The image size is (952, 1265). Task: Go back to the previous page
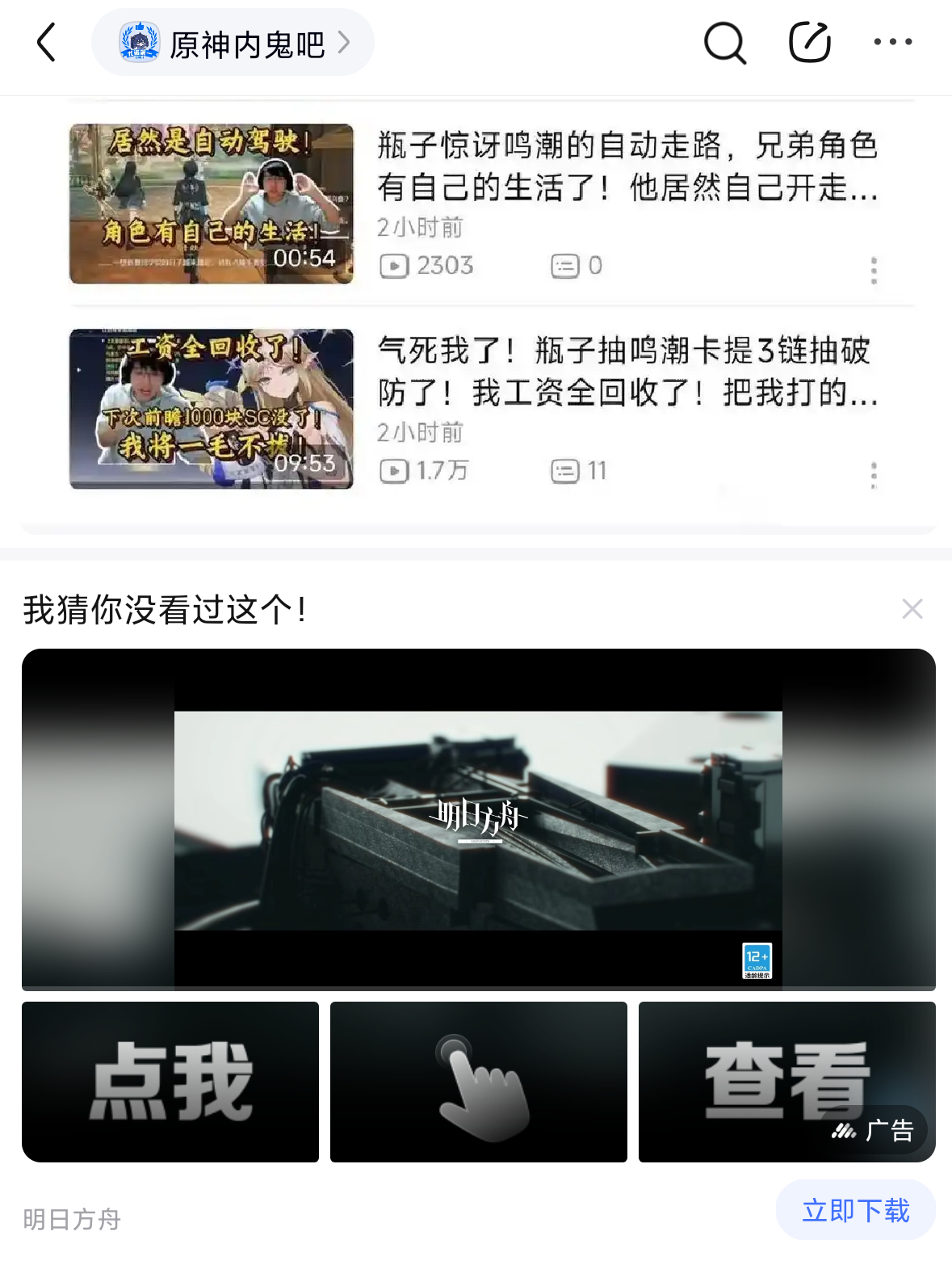47,42
